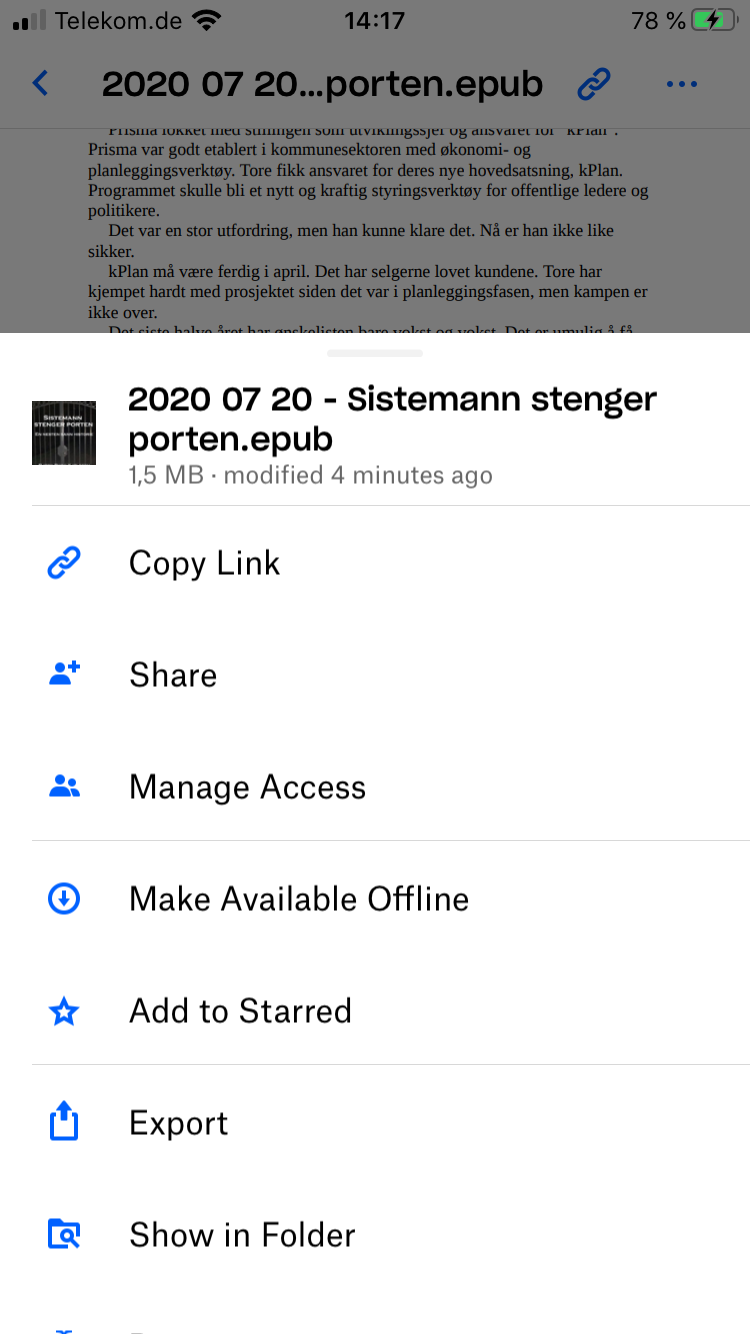
Task: Select Copy Link from the sheet
Action: point(375,563)
